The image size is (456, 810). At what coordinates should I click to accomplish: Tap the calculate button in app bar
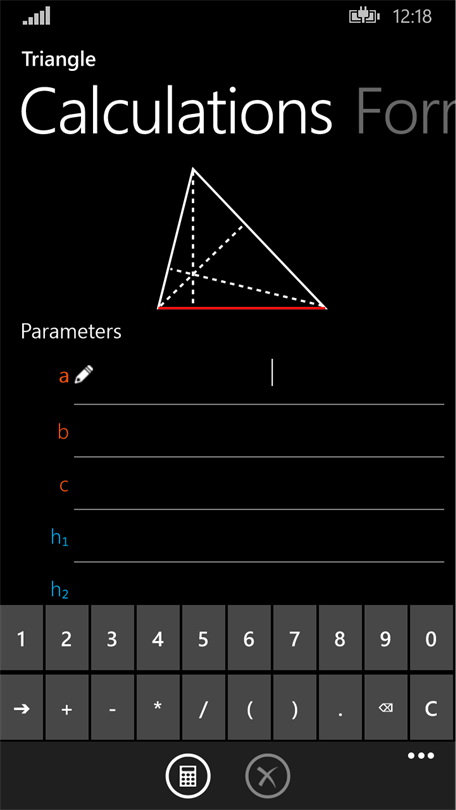[188, 776]
